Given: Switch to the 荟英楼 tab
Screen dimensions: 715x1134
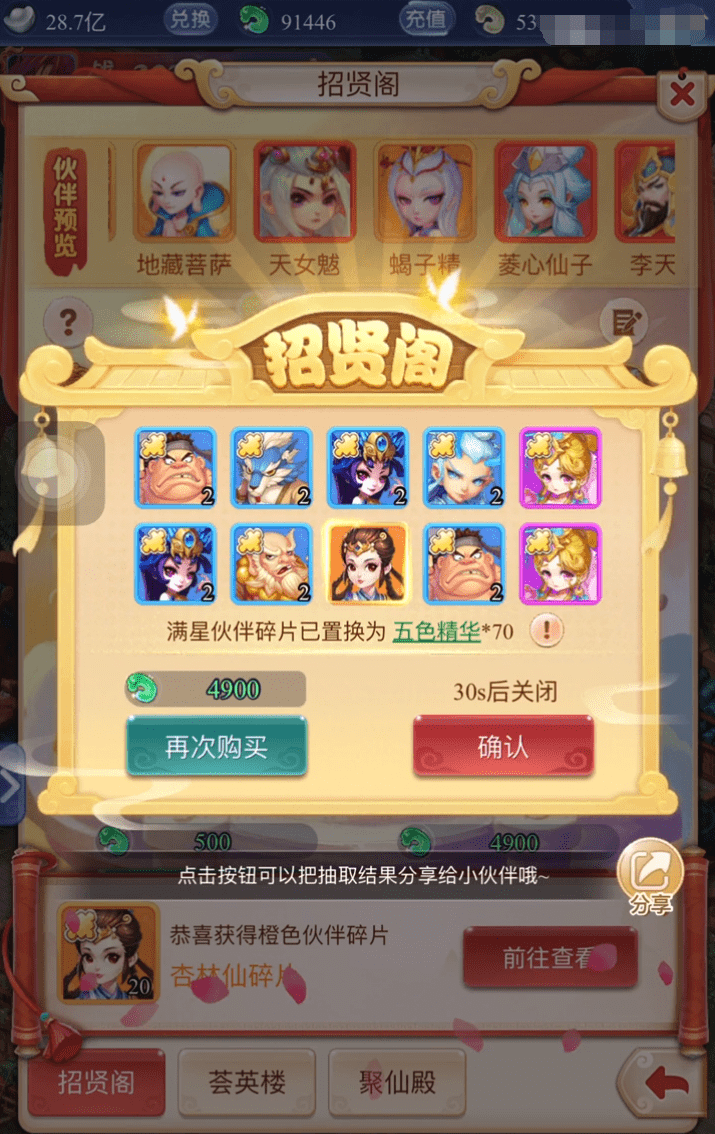Looking at the screenshot, I should [x=247, y=1082].
